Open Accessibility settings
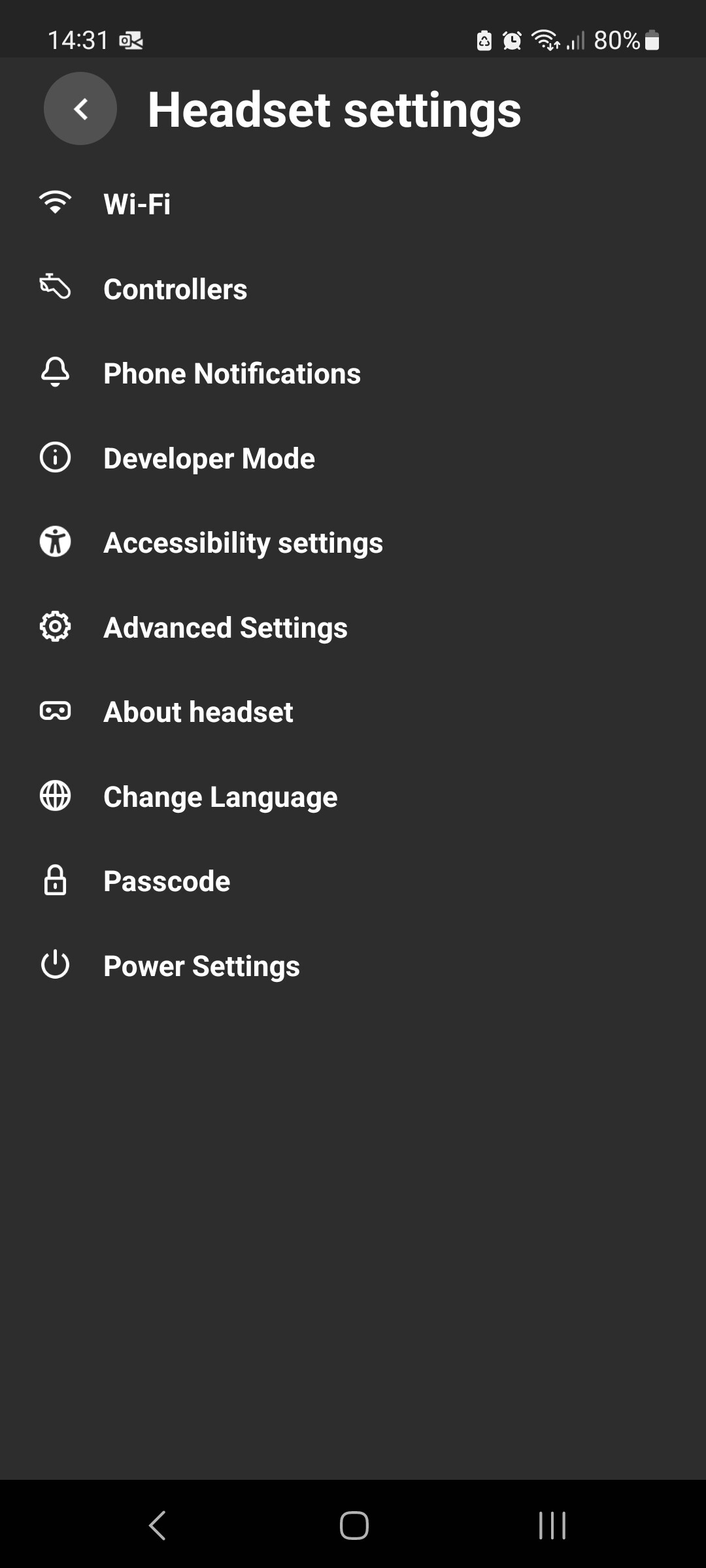The image size is (706, 1568). click(353, 543)
